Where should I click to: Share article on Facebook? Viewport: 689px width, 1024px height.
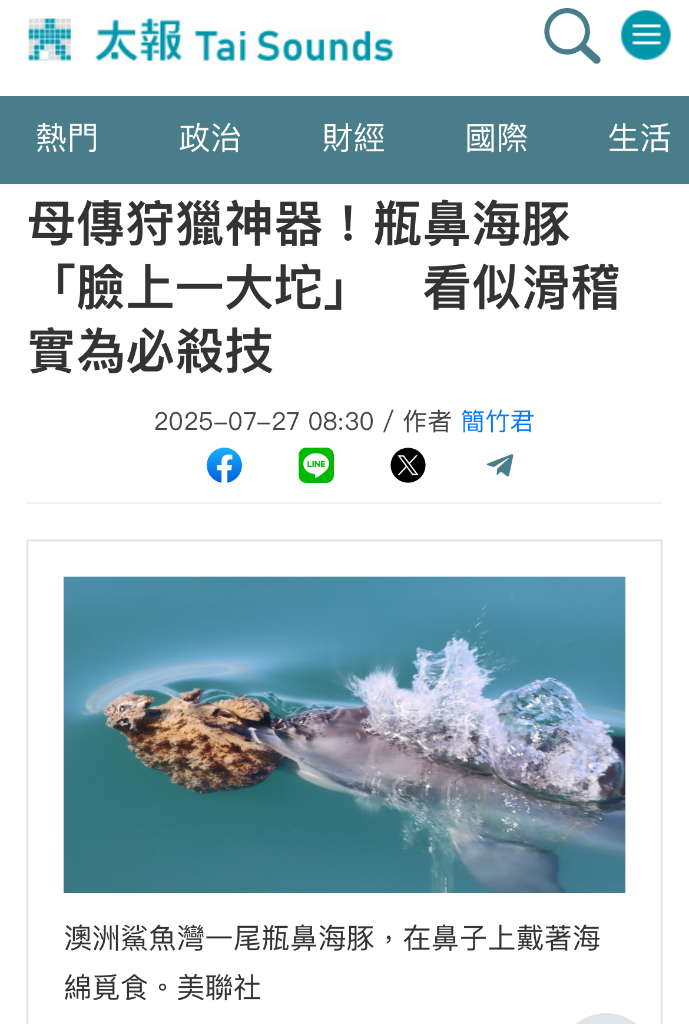pyautogui.click(x=224, y=465)
